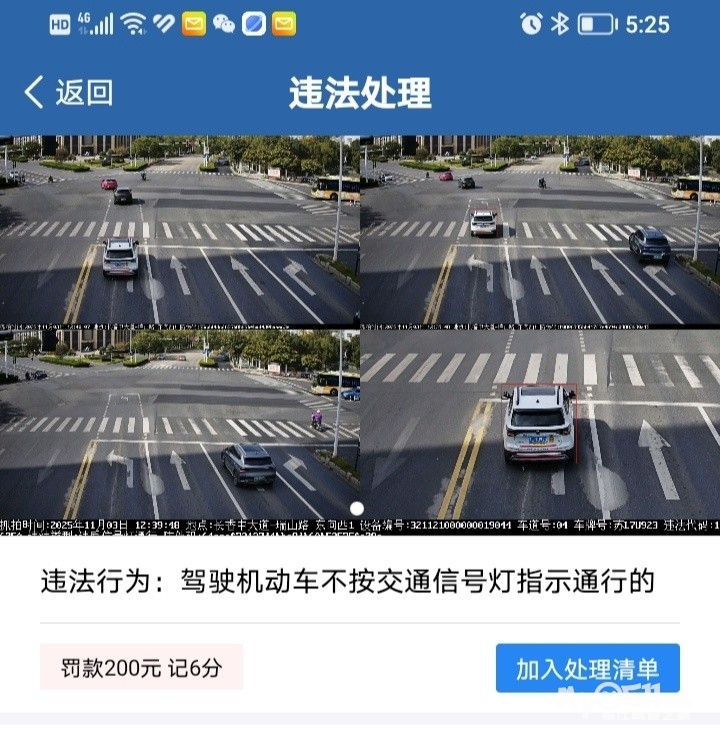Image resolution: width=720 pixels, height=734 pixels.
Task: Go back using the 返回 button
Action: (x=68, y=92)
